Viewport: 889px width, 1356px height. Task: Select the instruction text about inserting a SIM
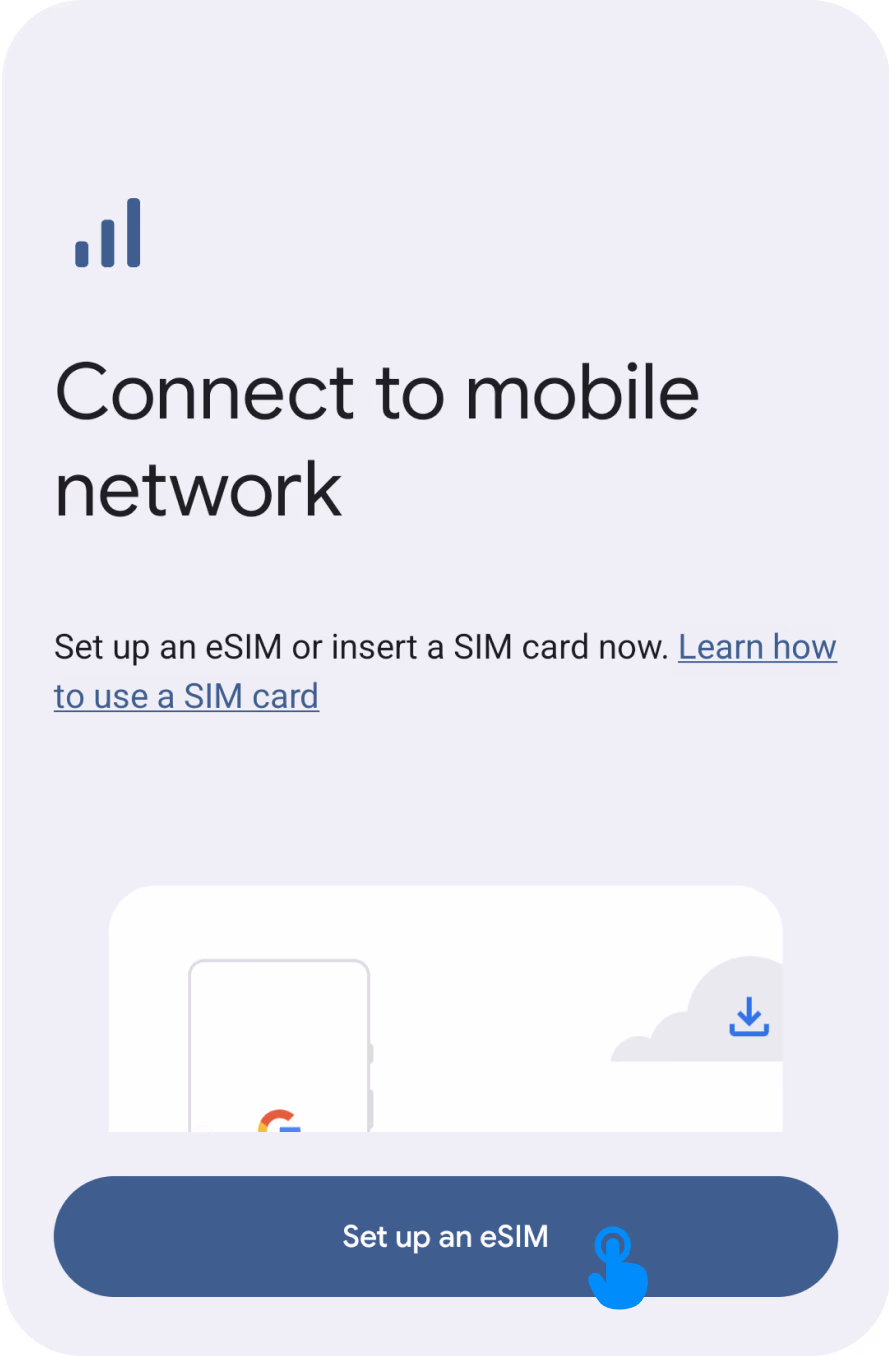click(x=360, y=646)
